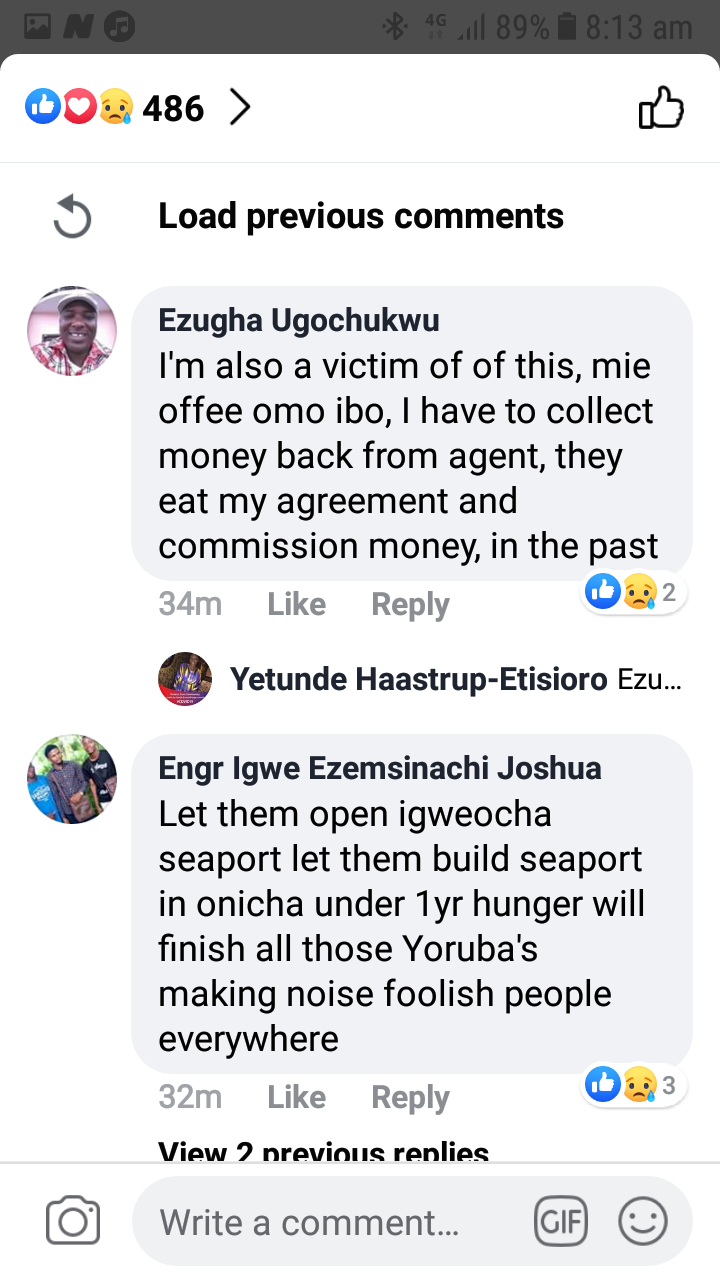
Task: View reactions on Ezugha Ugochukwu's comment
Action: pyautogui.click(x=633, y=592)
